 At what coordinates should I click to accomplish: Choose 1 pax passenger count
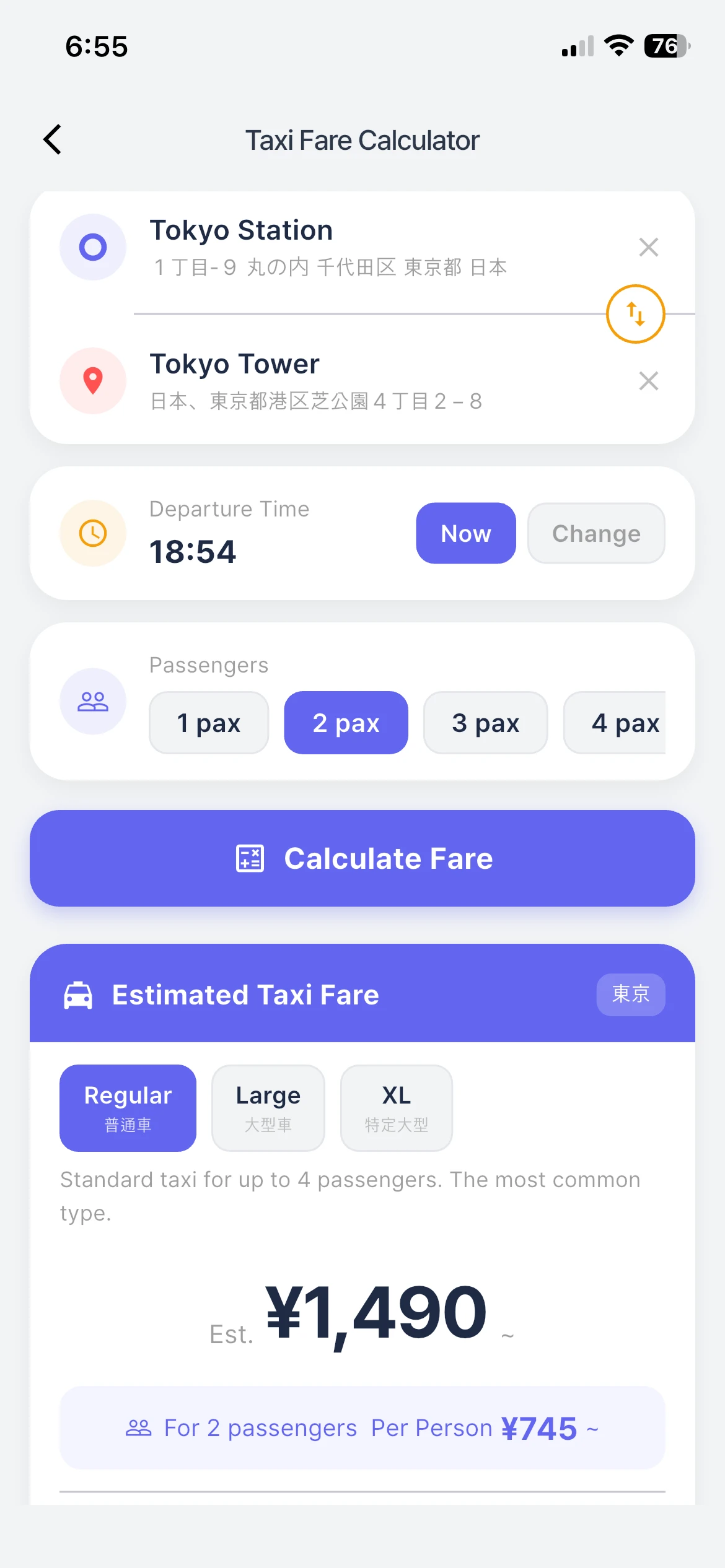[x=208, y=722]
